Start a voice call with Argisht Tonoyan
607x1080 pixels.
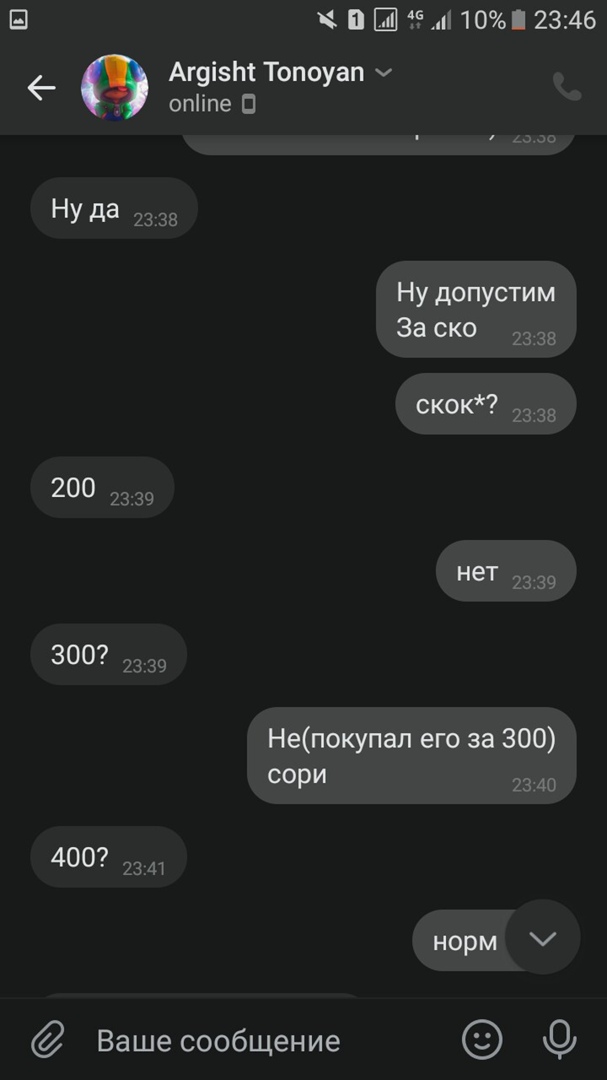(567, 88)
